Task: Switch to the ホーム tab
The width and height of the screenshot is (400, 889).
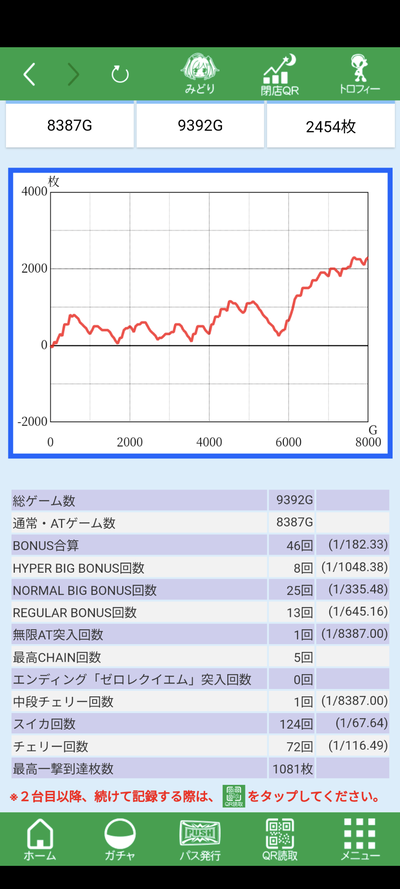Action: point(40,840)
